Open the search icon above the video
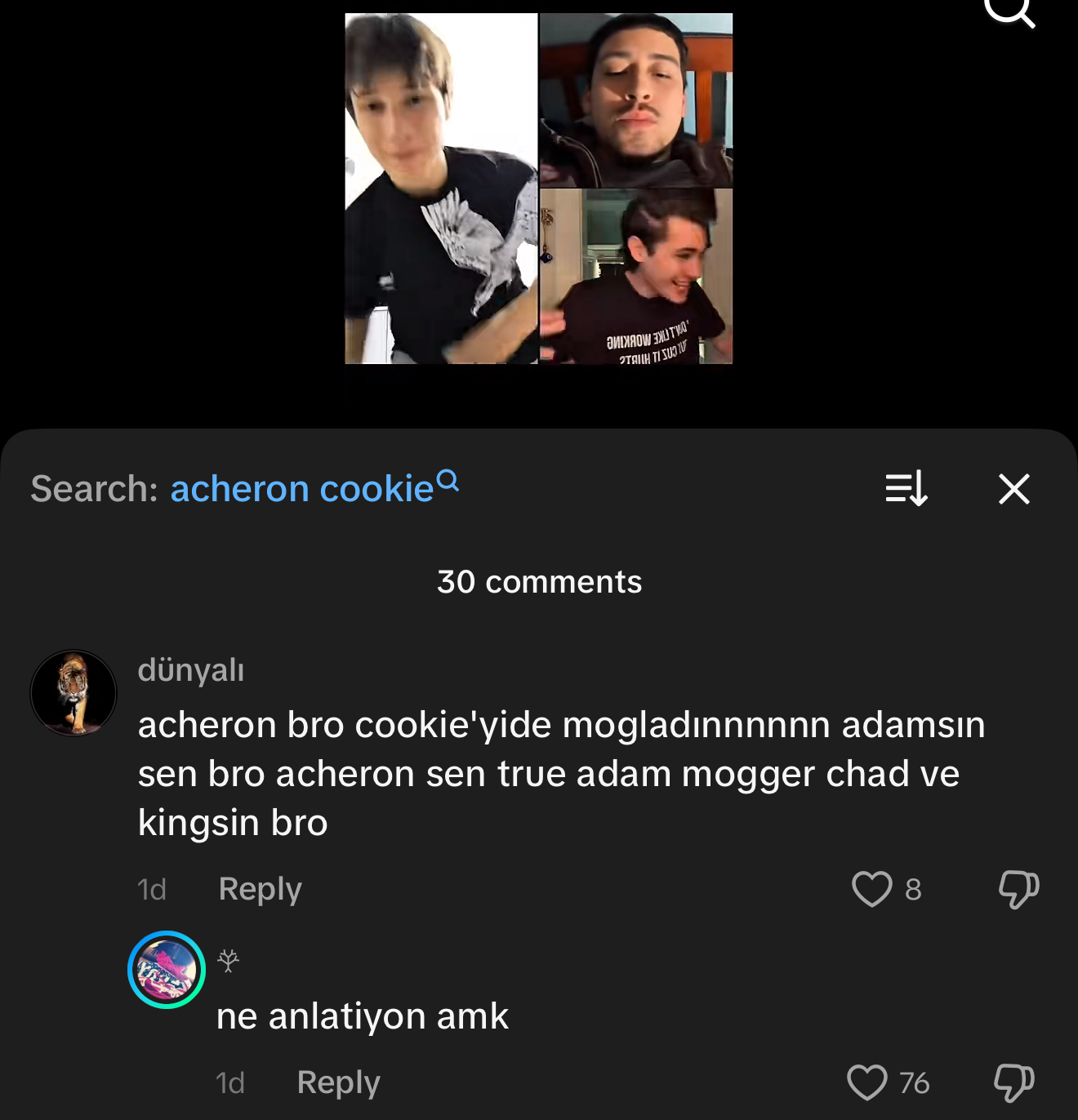The height and width of the screenshot is (1120, 1078). pyautogui.click(x=1010, y=11)
